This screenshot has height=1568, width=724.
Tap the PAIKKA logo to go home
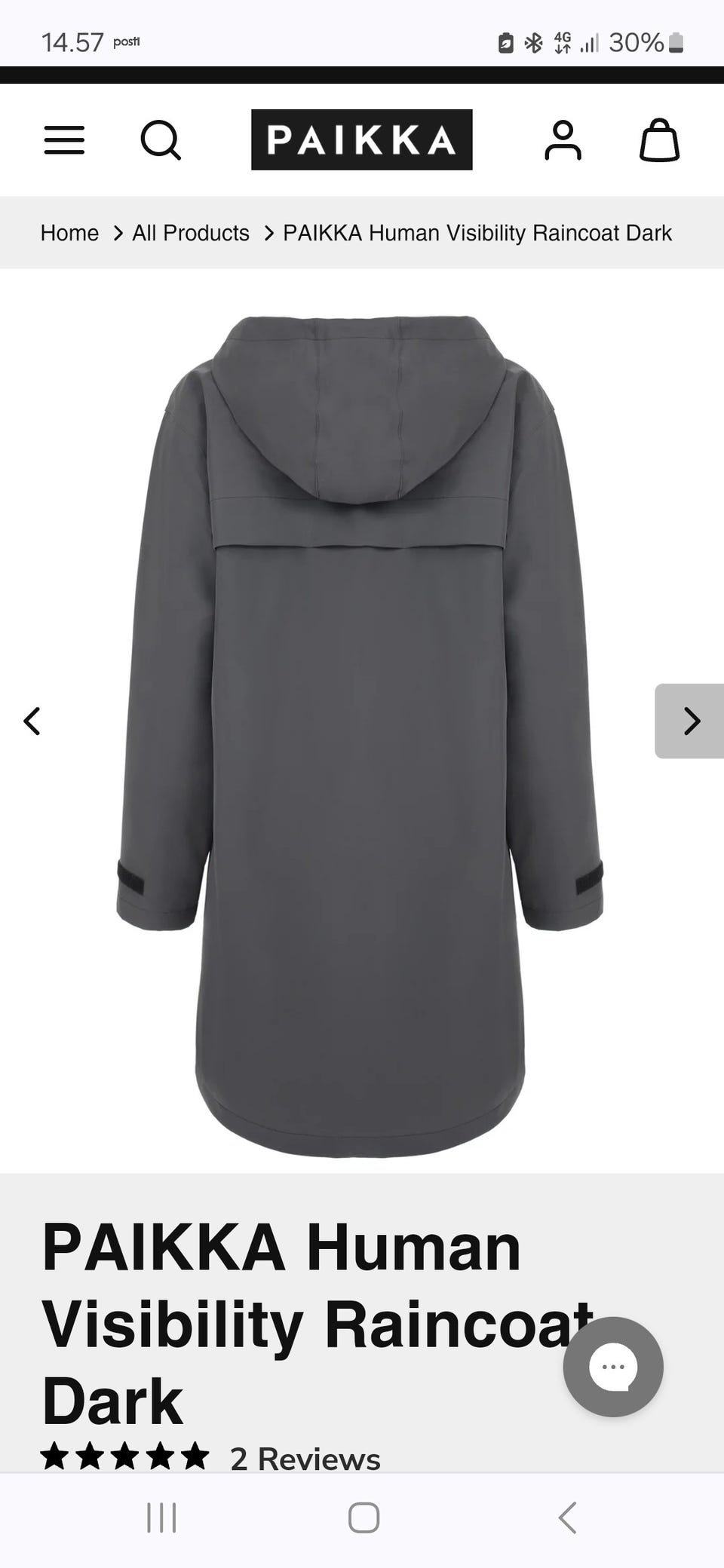click(362, 139)
